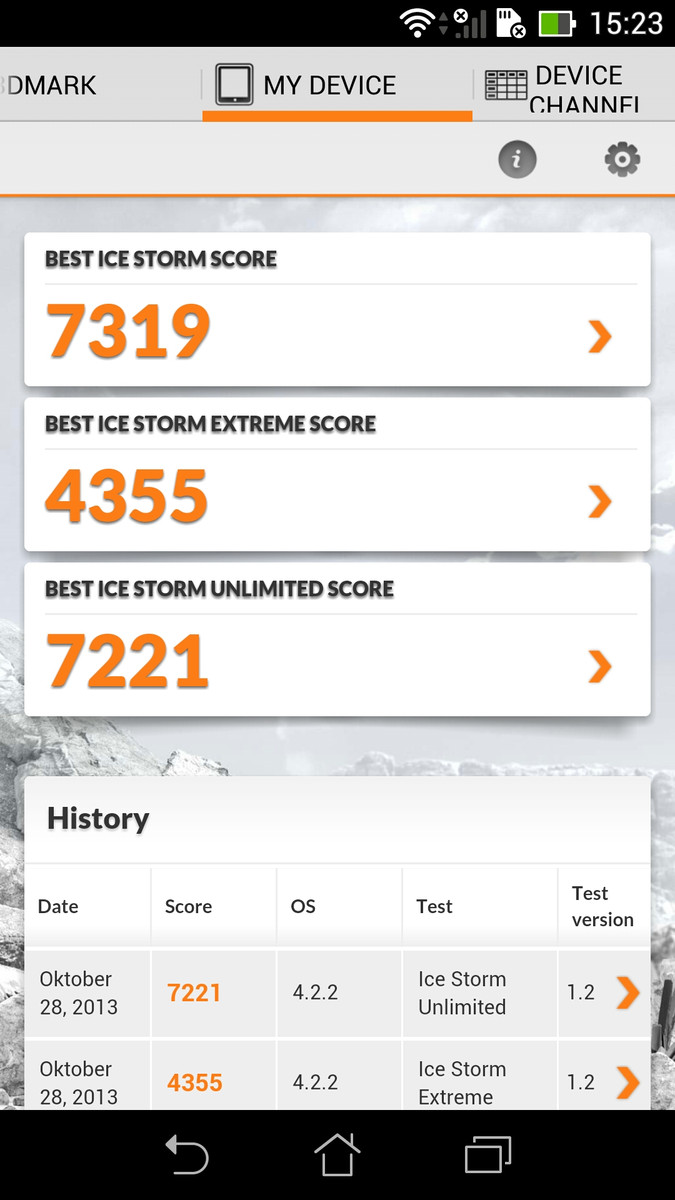The width and height of the screenshot is (675, 1200).
Task: View Best Ice Storm Unlimited Score details
Action: click(337, 640)
